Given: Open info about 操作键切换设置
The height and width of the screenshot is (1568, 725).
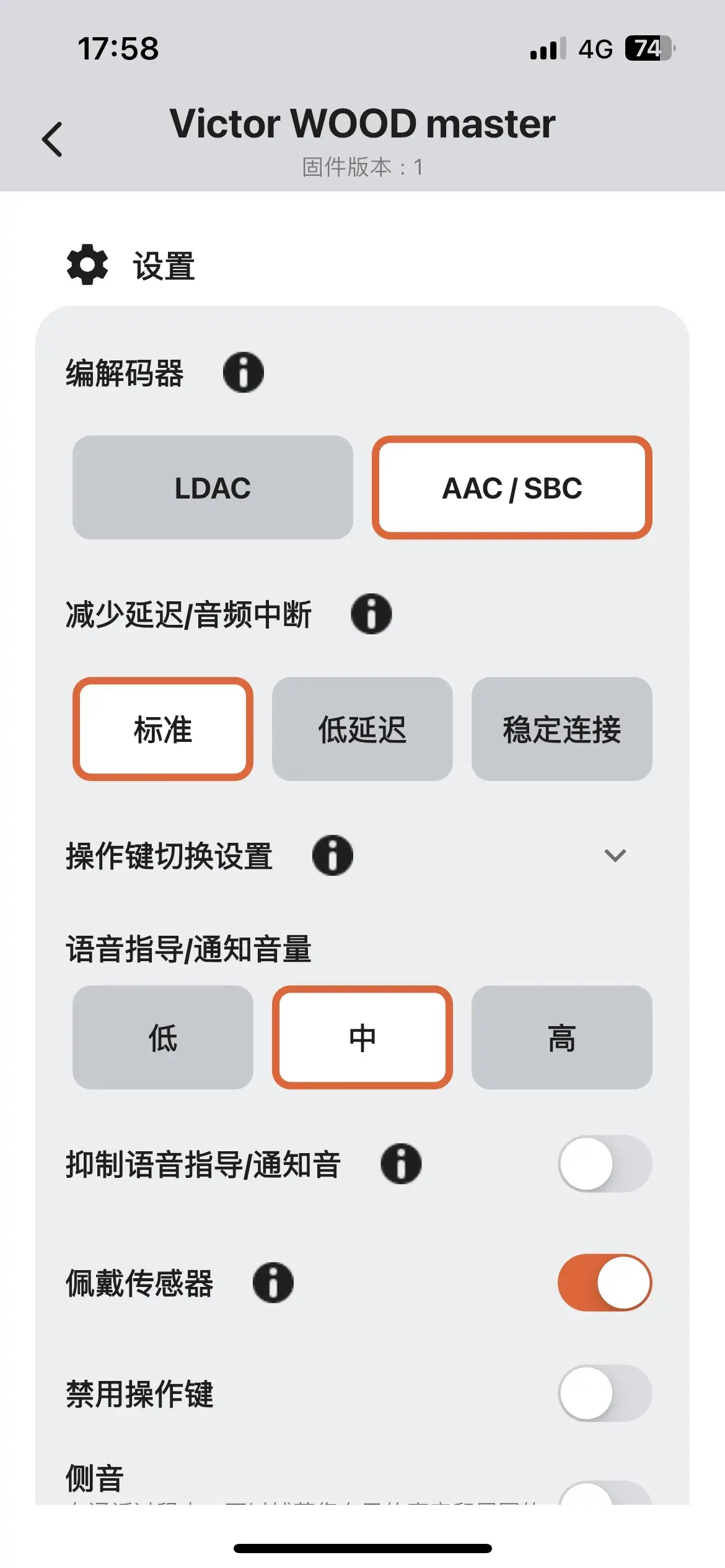Looking at the screenshot, I should point(333,856).
